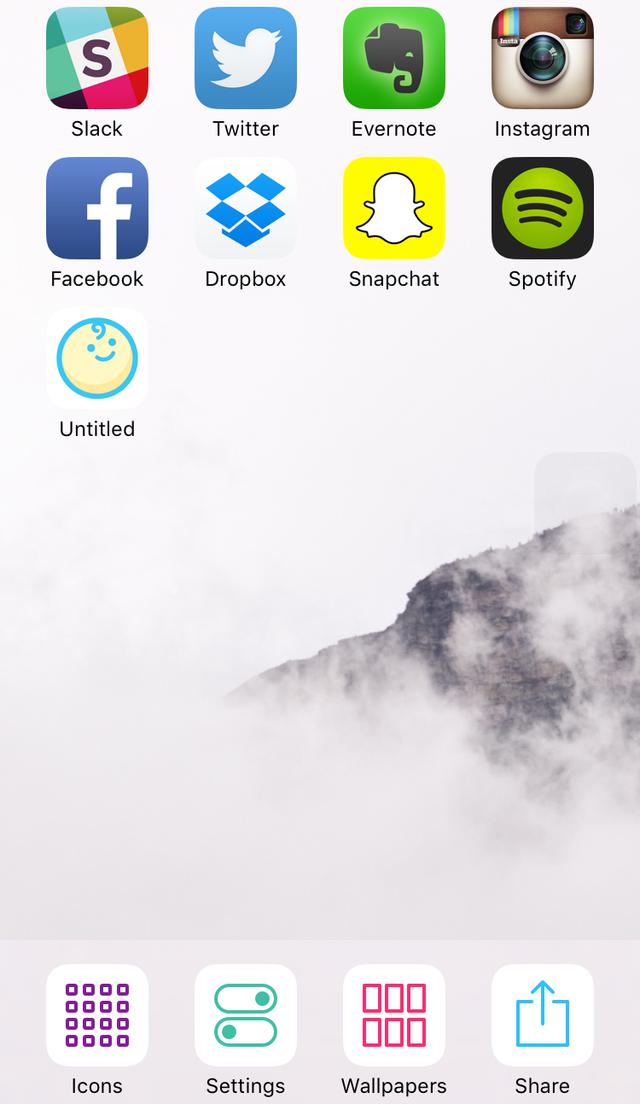The height and width of the screenshot is (1104, 640).
Task: Browse Wallpapers from the dock
Action: point(394,1015)
